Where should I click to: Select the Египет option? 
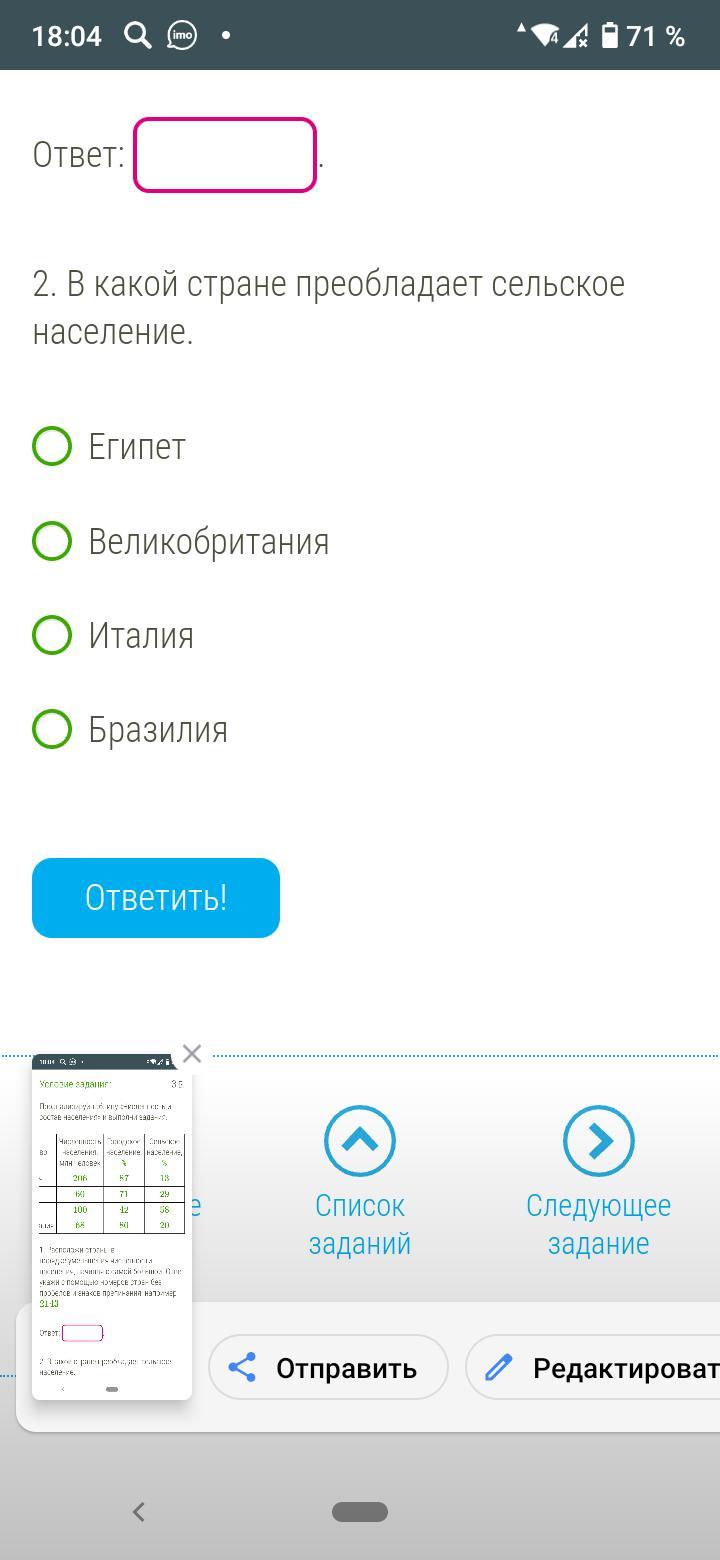52,446
